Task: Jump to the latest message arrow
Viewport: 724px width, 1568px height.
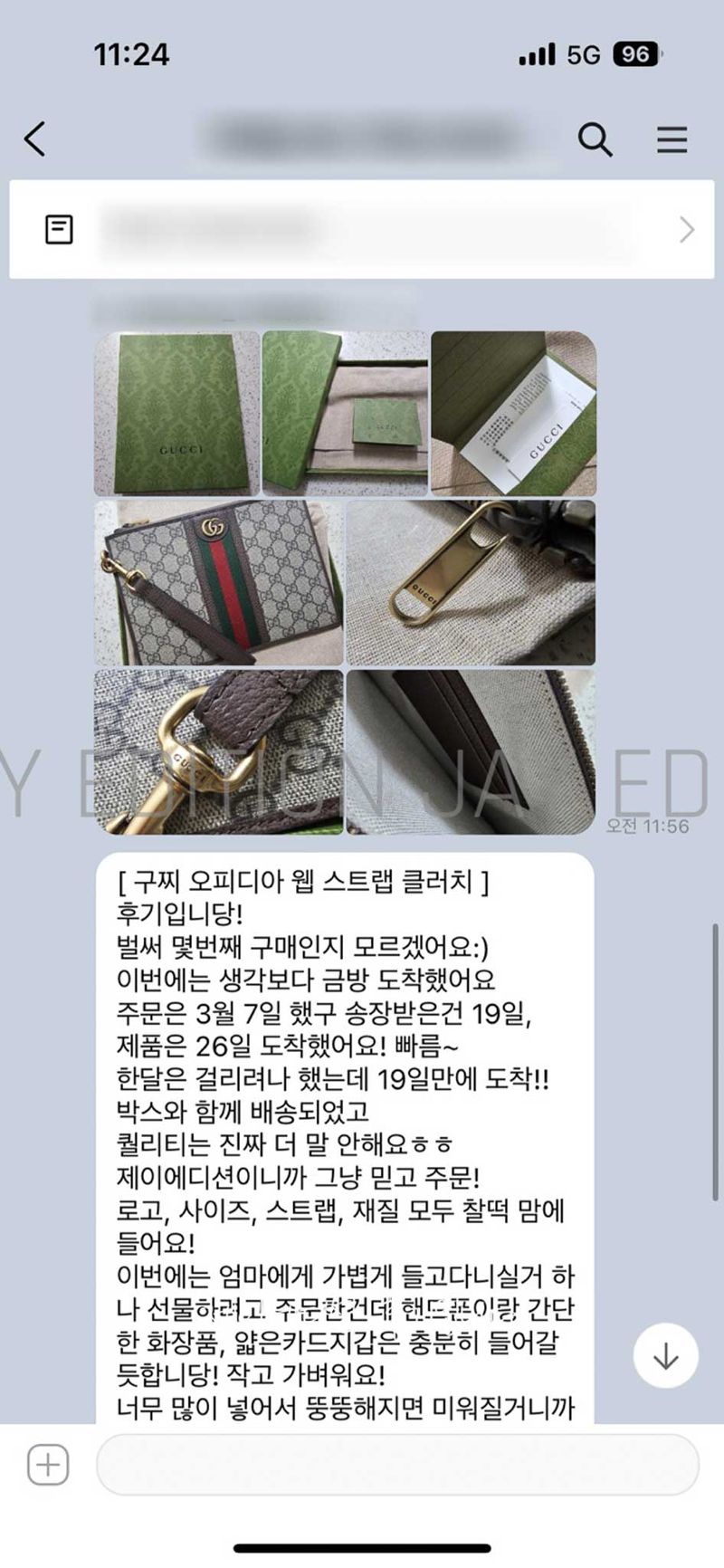Action: click(665, 1355)
